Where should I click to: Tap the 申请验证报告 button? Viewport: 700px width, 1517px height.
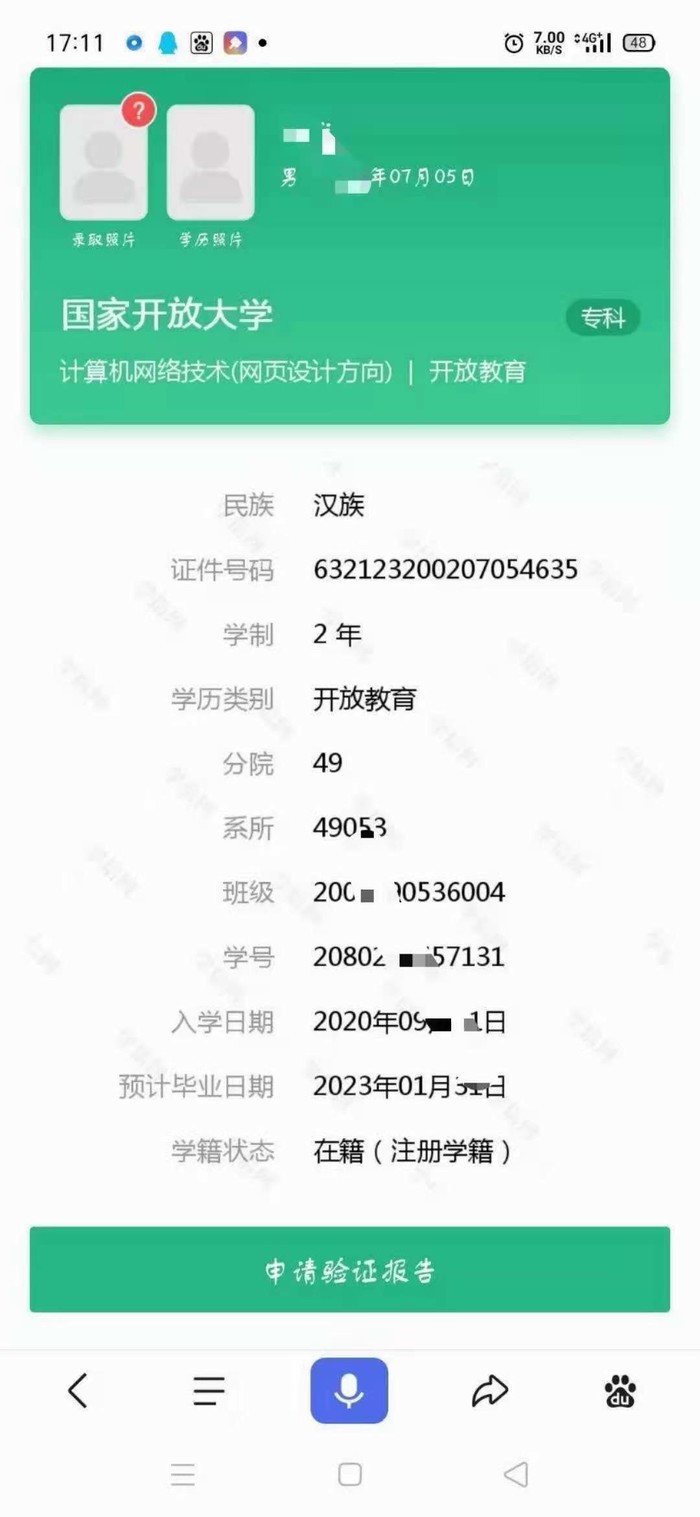click(349, 1270)
